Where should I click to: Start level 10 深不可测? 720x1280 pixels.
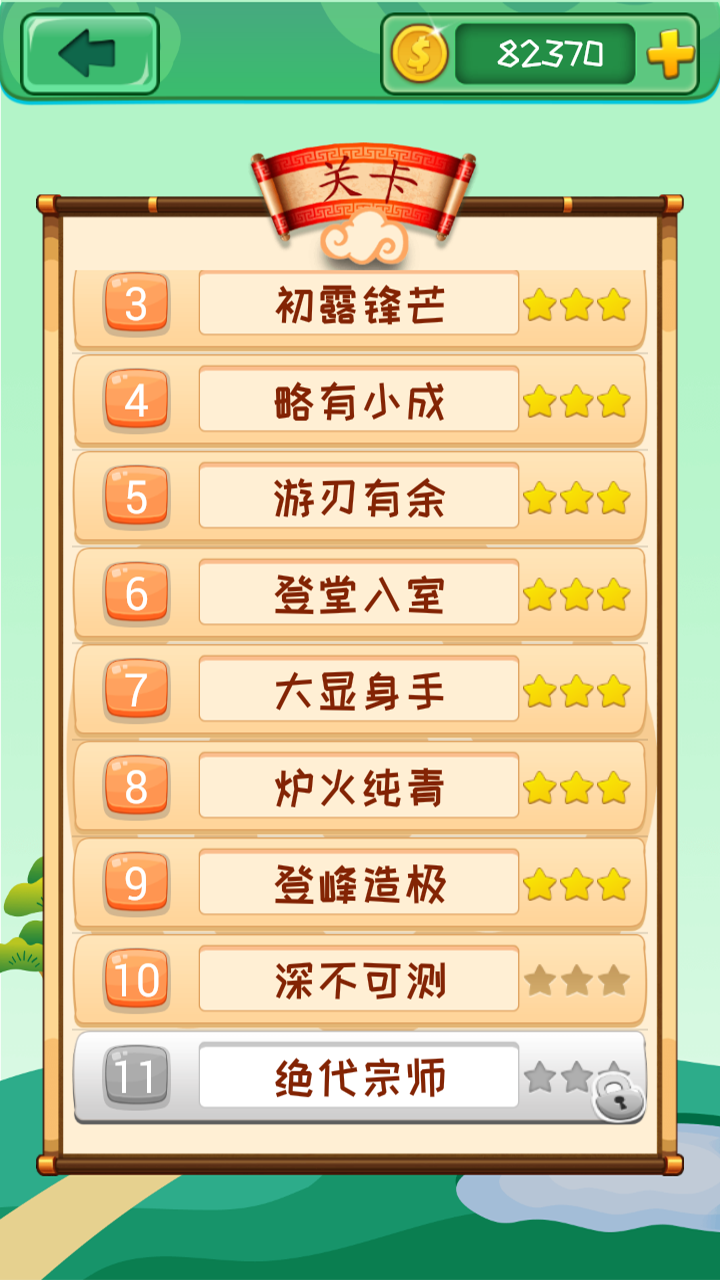point(359,980)
